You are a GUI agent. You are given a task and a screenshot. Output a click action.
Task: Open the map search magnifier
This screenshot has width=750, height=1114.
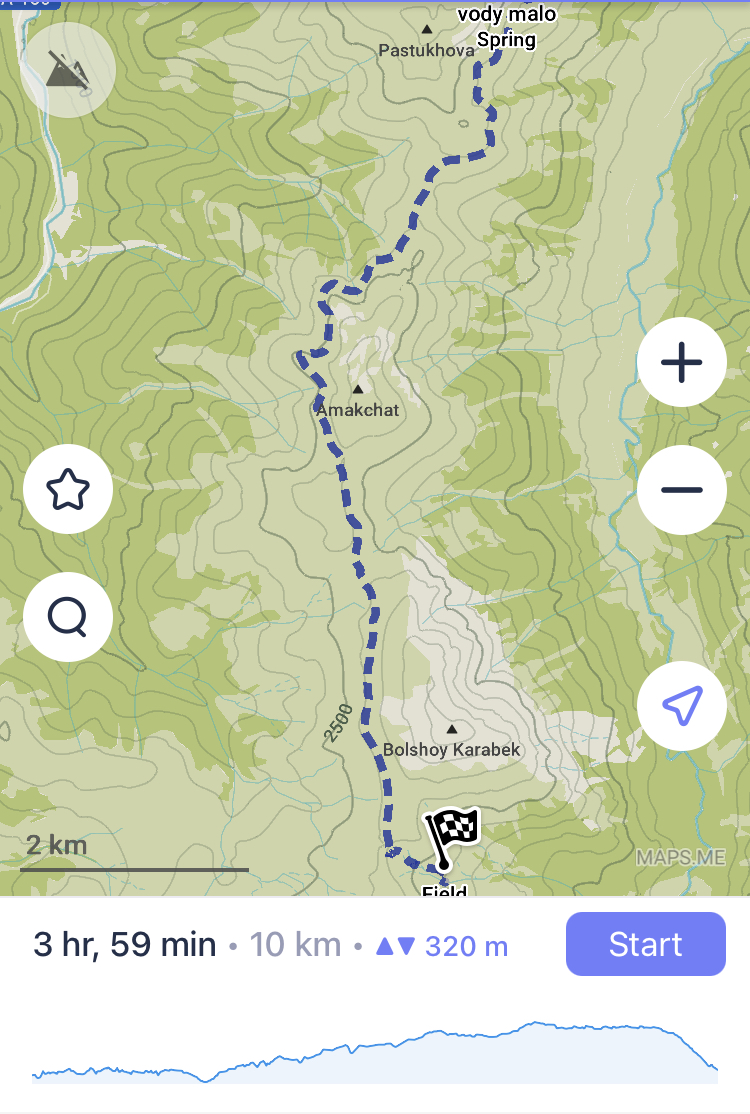click(68, 617)
